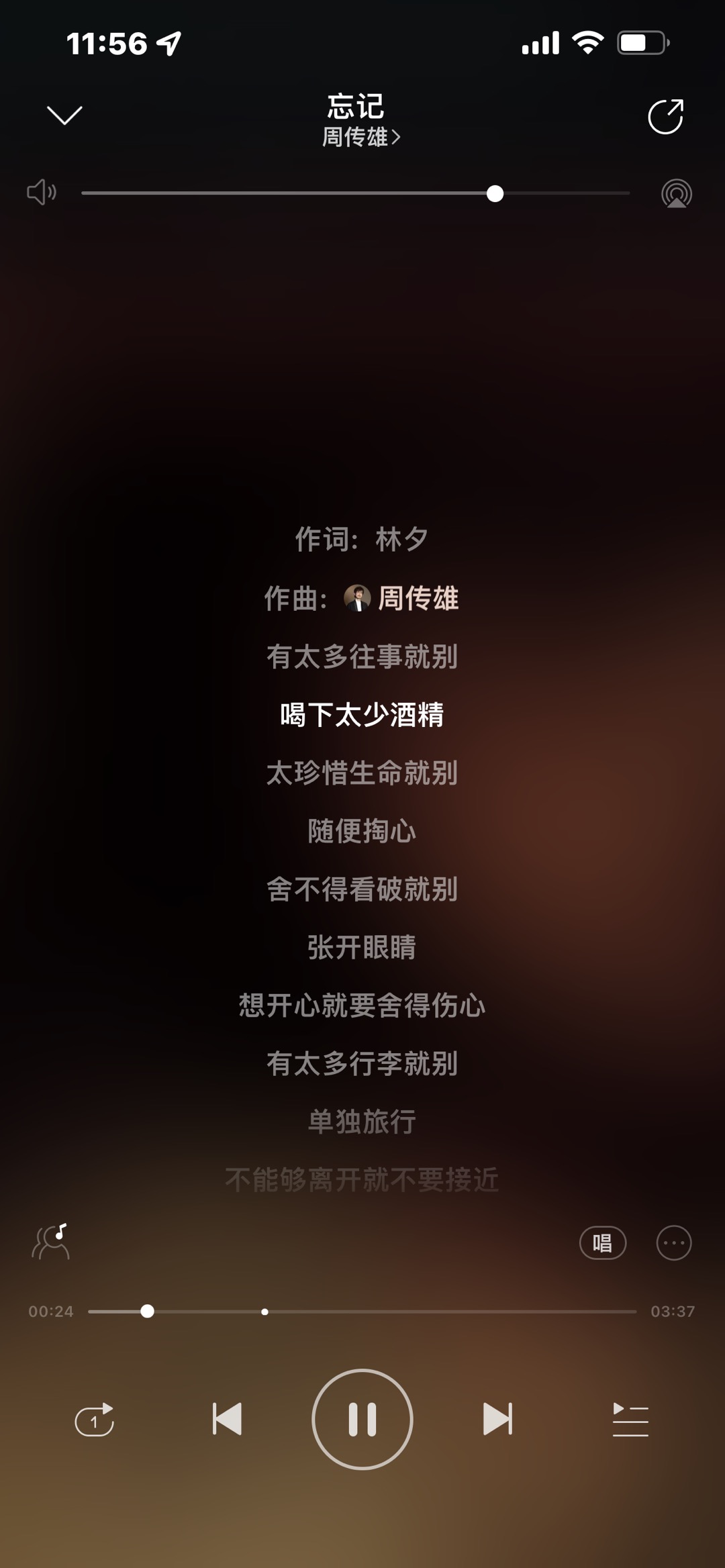Image resolution: width=725 pixels, height=1568 pixels.
Task: Open the vocal accompaniment mode icon
Action: click(51, 1241)
